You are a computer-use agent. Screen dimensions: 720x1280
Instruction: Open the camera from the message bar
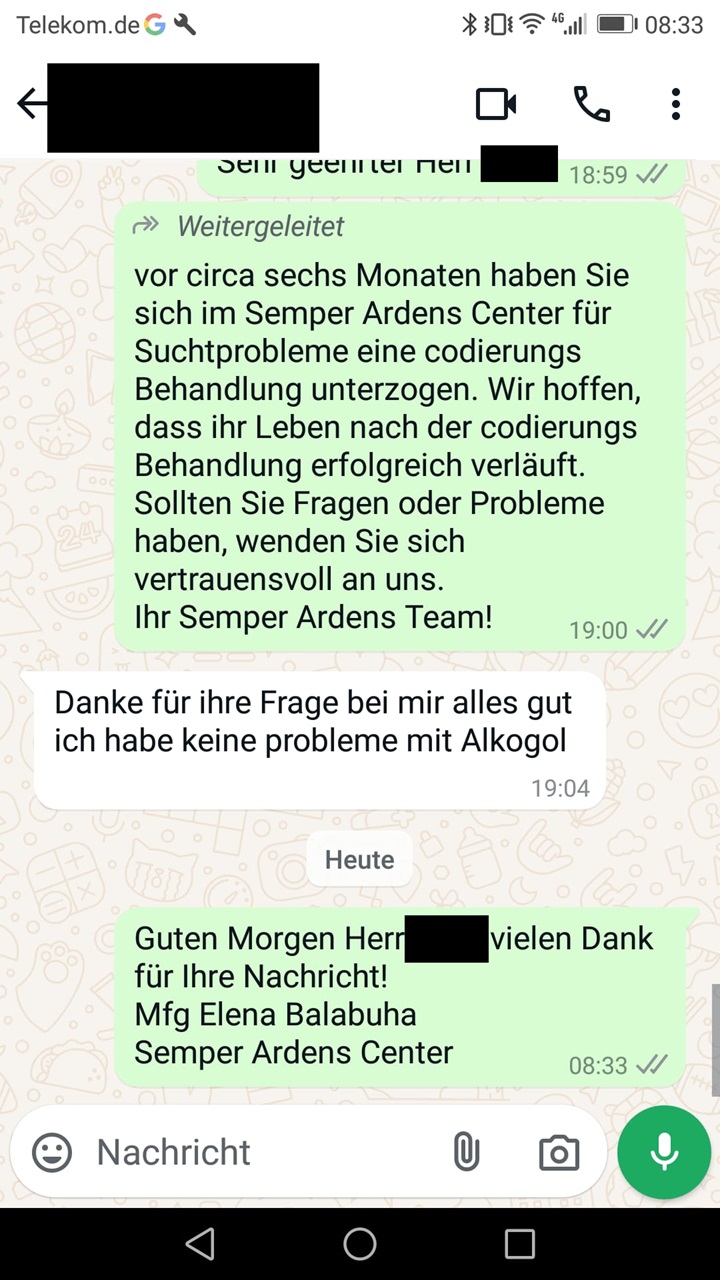coord(558,1153)
